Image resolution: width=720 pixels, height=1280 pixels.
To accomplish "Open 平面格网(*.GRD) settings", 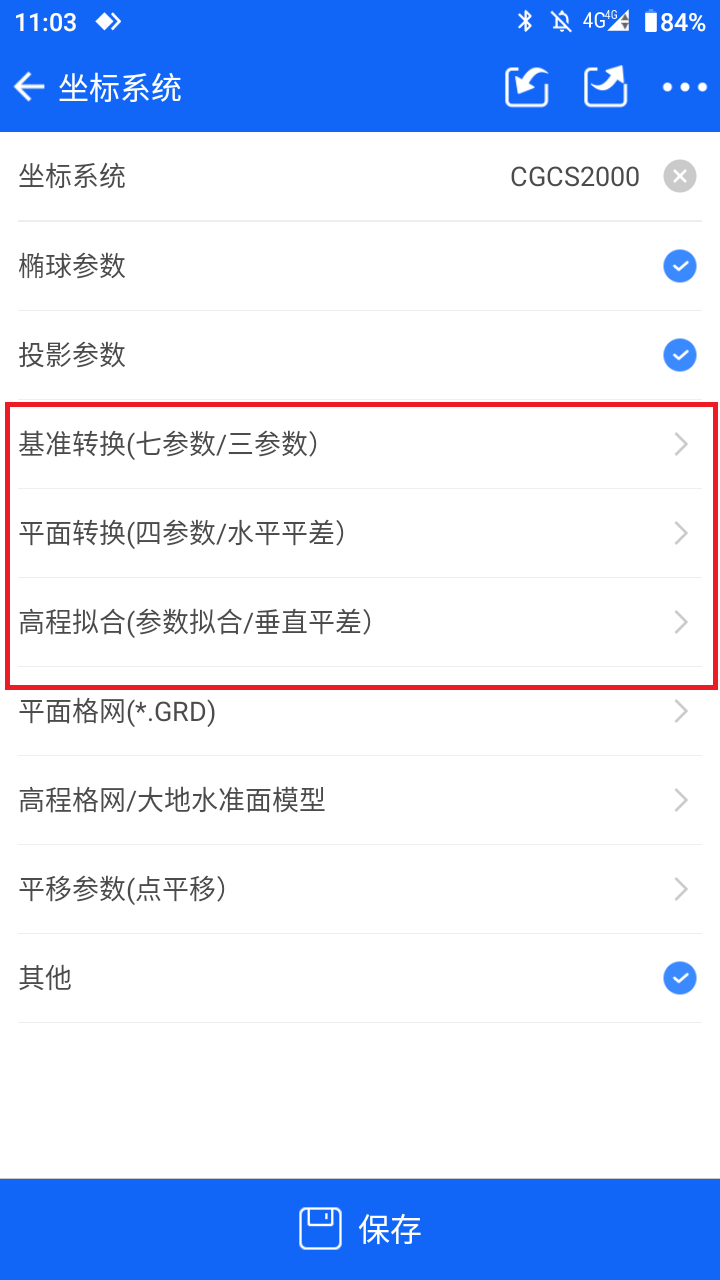I will pyautogui.click(x=360, y=711).
